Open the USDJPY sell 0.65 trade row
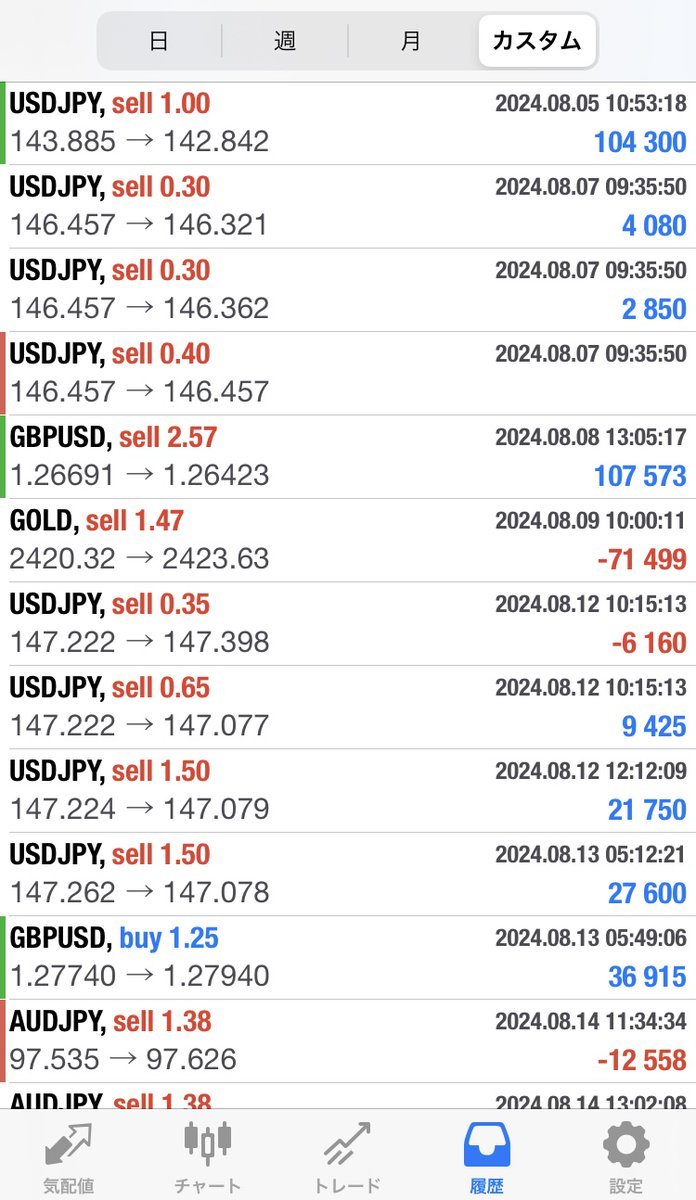Viewport: 696px width, 1200px height. tap(348, 707)
